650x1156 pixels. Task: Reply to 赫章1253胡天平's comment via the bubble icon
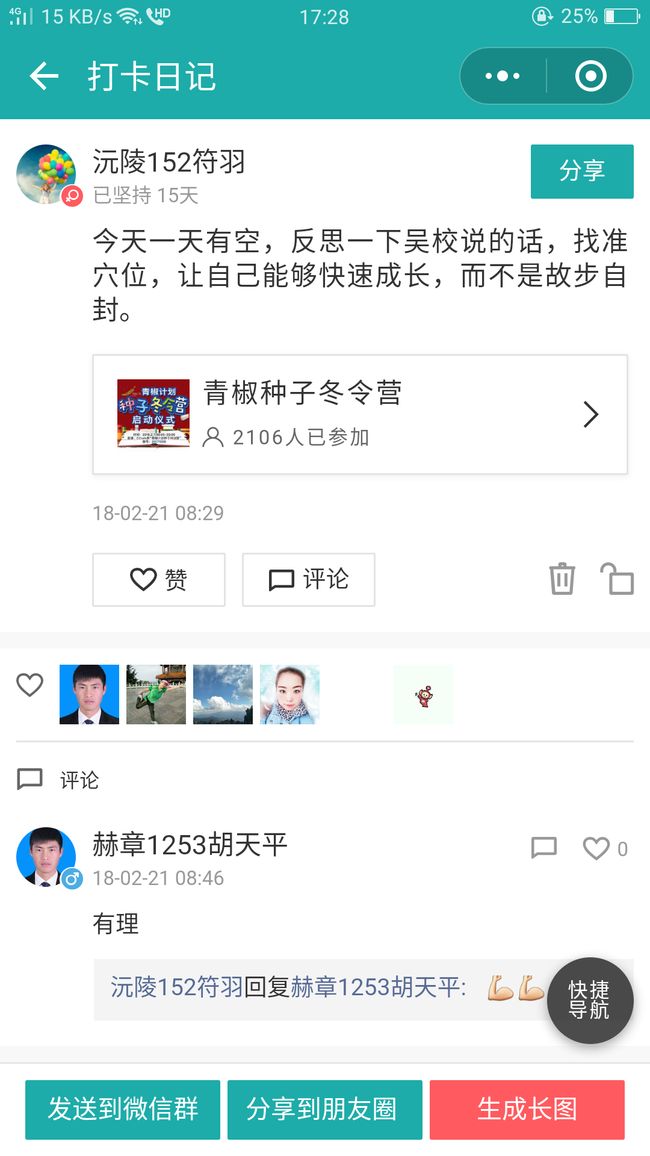[x=544, y=848]
